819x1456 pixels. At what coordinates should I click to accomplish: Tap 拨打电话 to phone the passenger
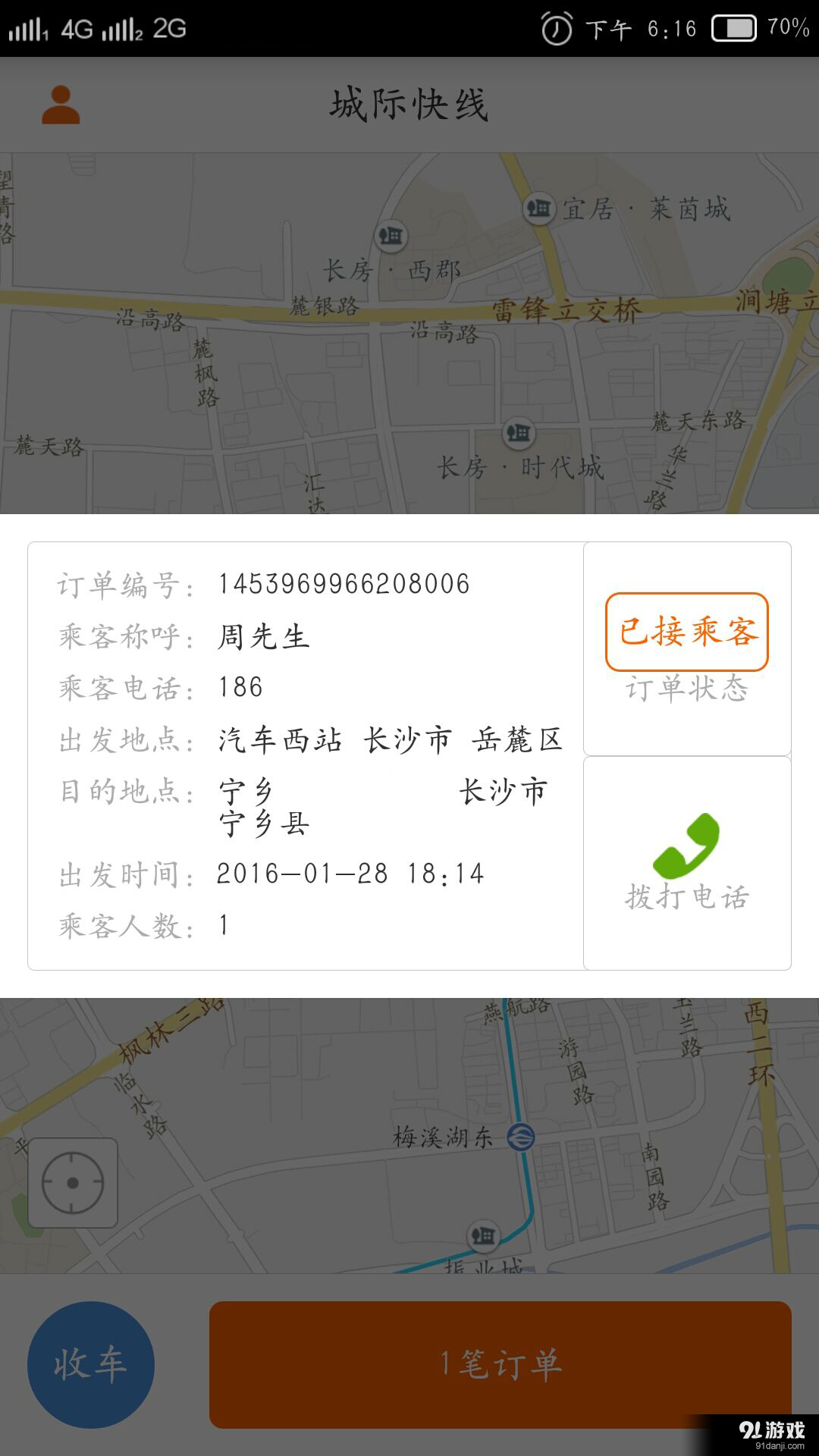pos(685,897)
